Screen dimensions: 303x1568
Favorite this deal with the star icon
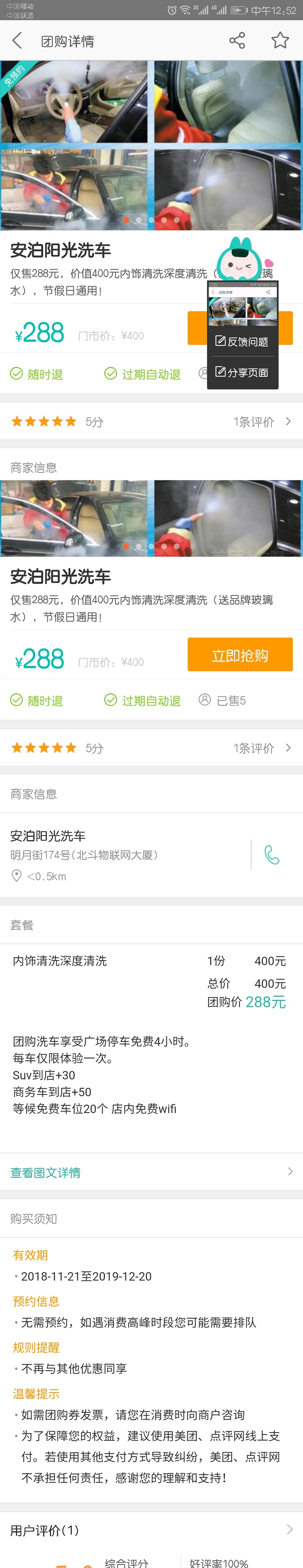[280, 41]
